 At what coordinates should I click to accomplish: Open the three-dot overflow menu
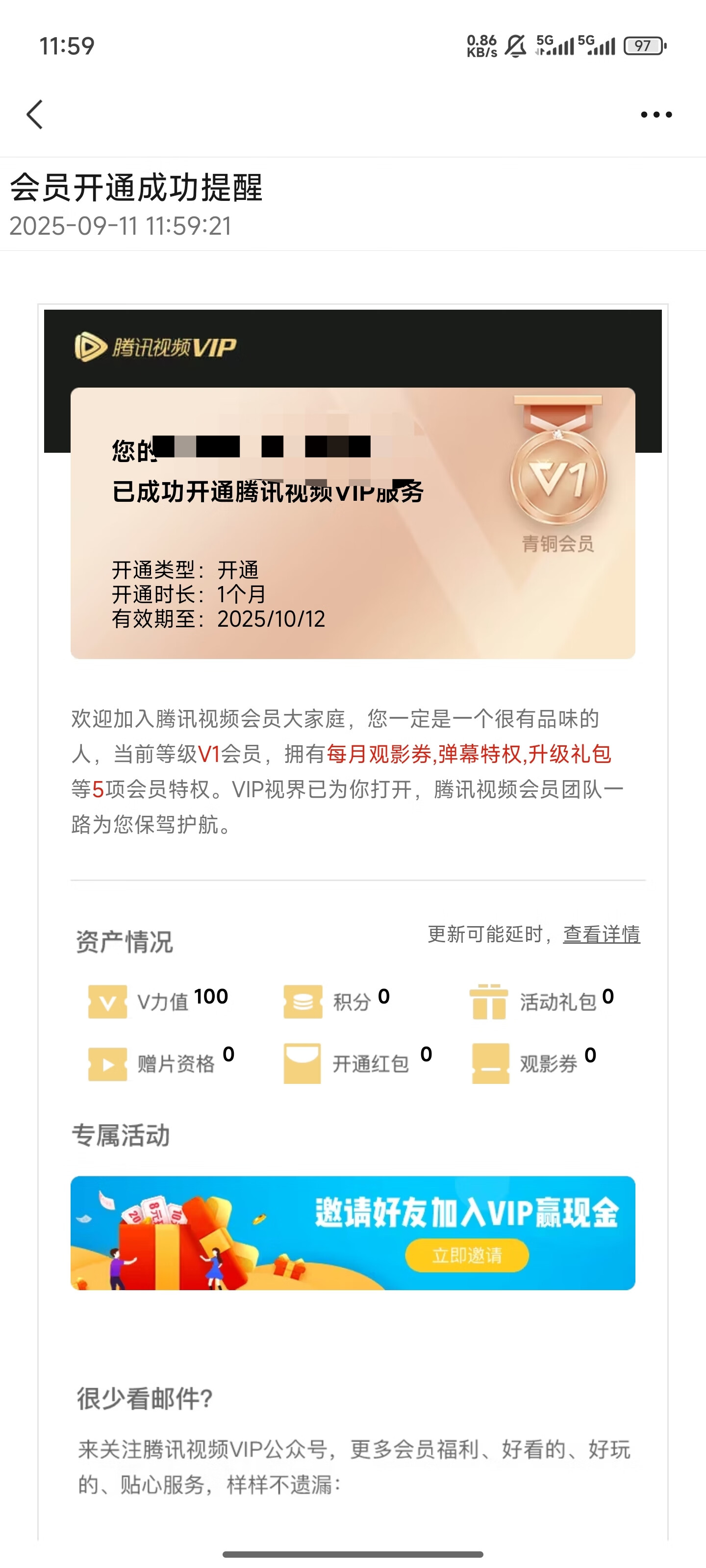coord(656,115)
